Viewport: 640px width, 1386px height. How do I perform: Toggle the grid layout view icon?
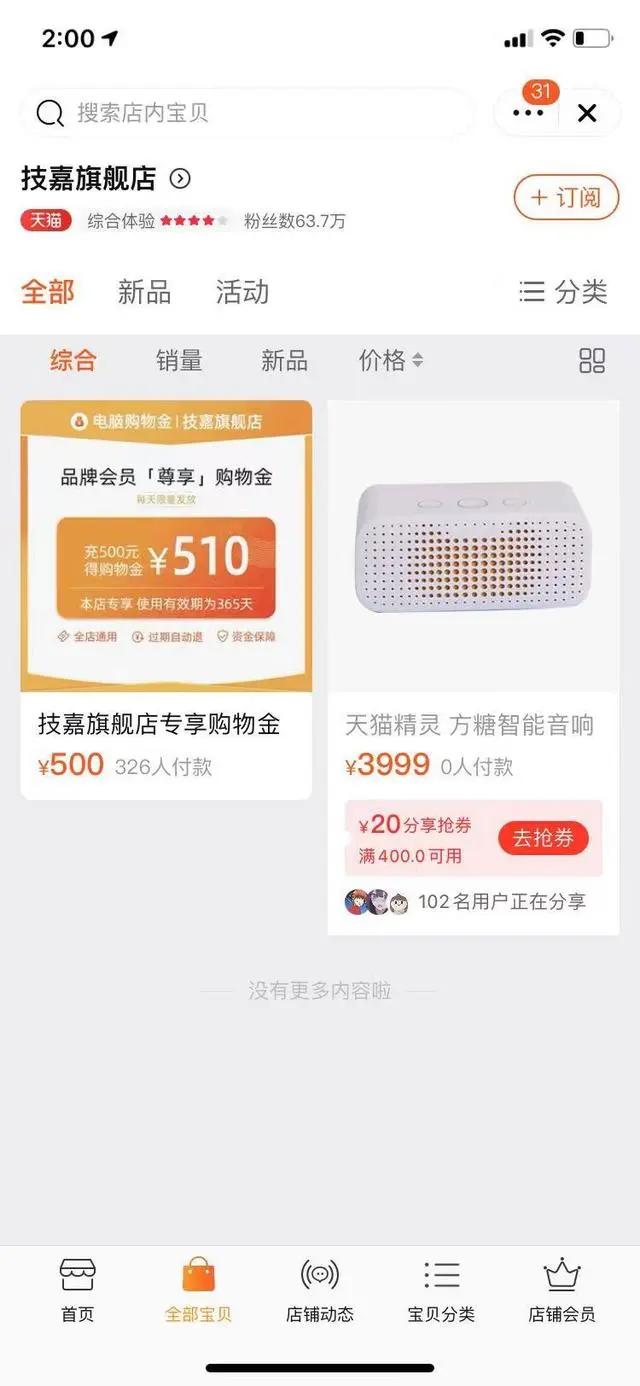[592, 361]
